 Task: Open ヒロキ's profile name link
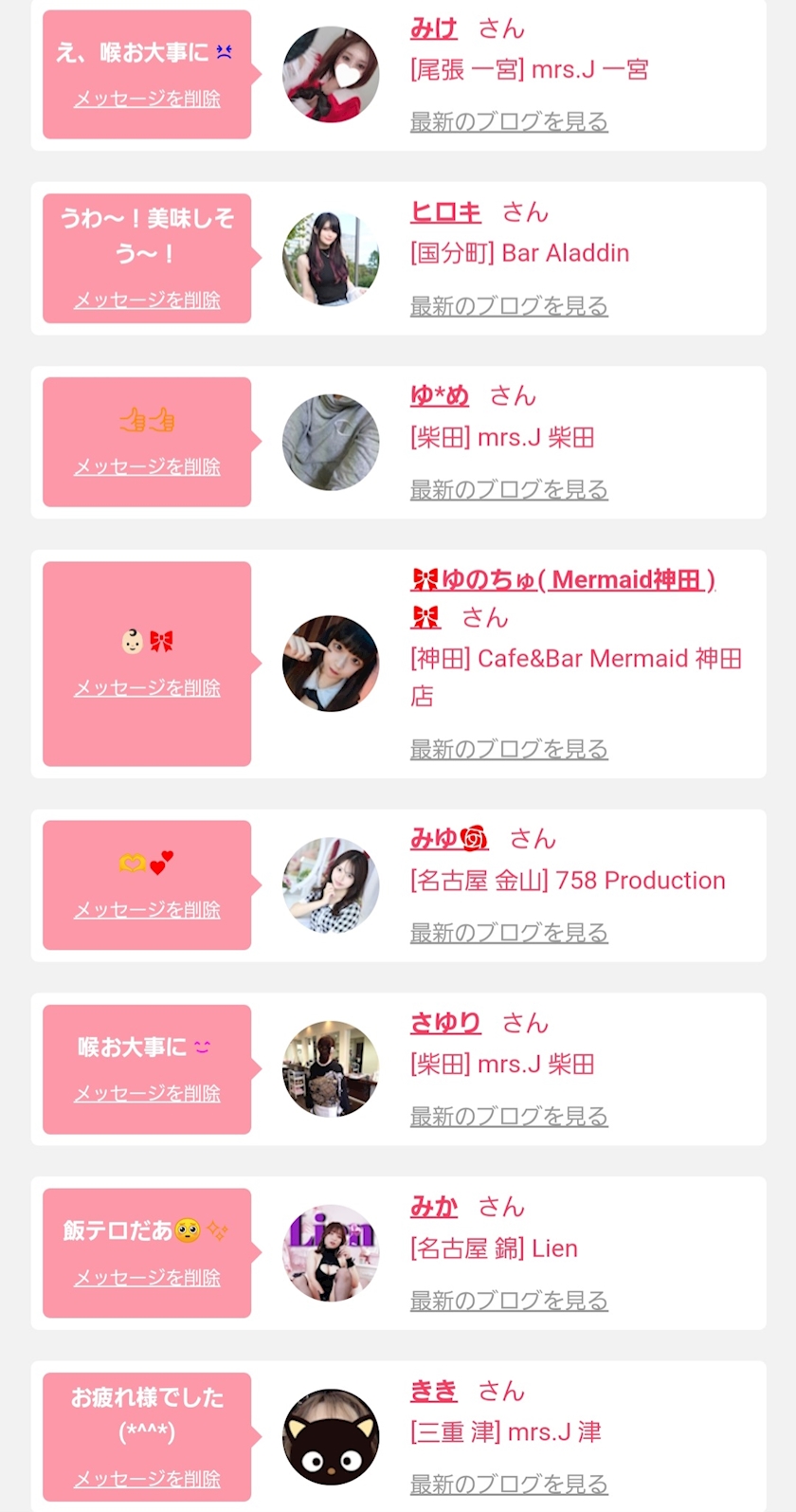pyautogui.click(x=445, y=212)
